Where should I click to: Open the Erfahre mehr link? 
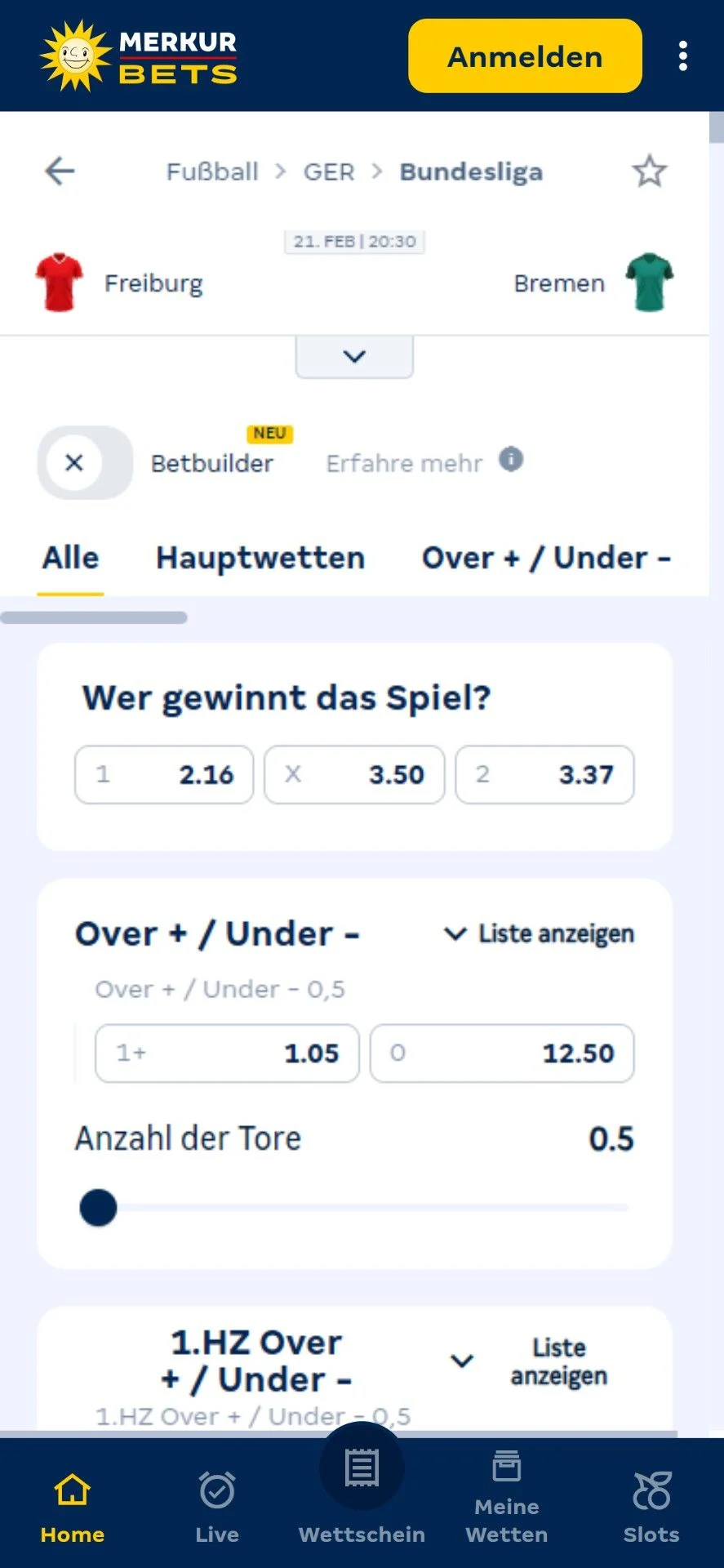[403, 462]
